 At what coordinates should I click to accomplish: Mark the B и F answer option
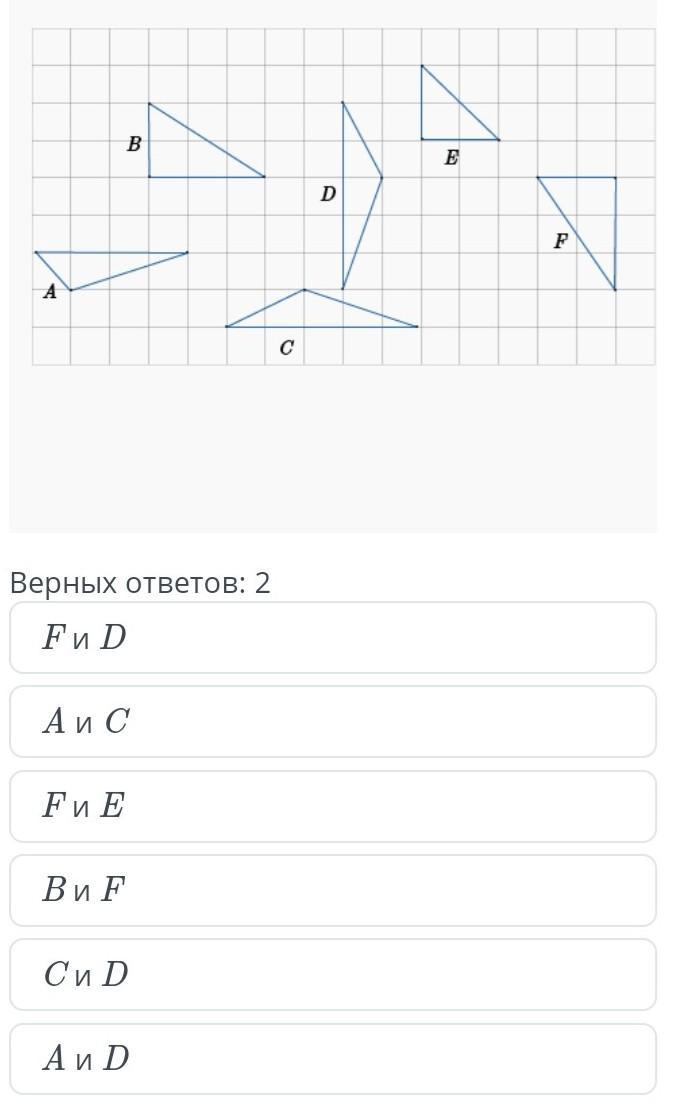pos(332,890)
